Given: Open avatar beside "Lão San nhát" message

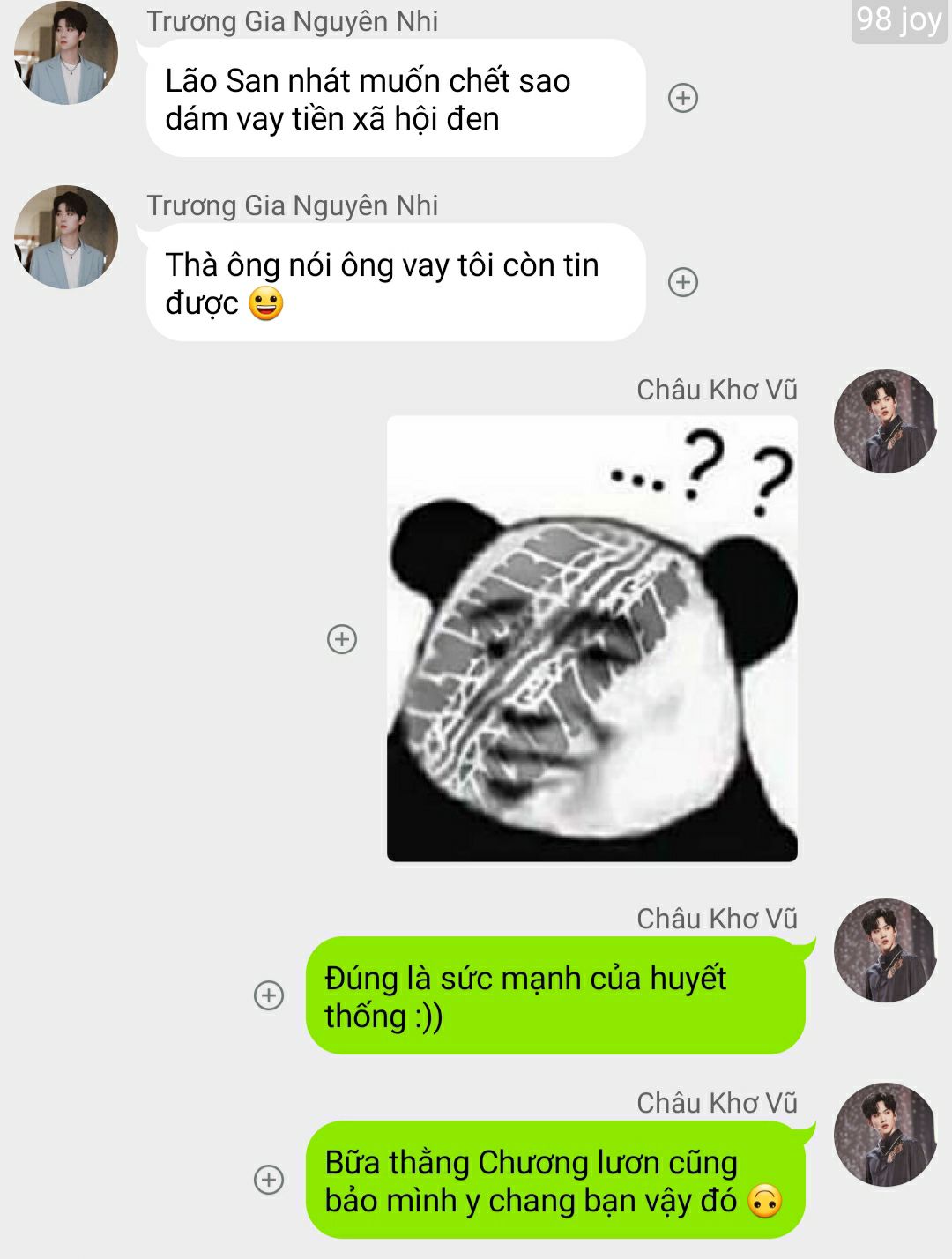Looking at the screenshot, I should (x=66, y=53).
